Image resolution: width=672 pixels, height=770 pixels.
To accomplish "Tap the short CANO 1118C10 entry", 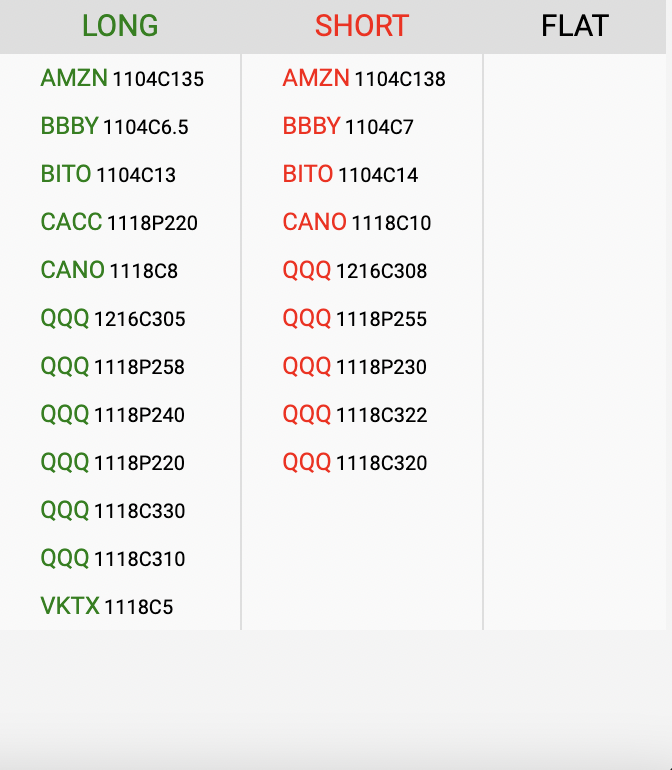I will click(357, 222).
